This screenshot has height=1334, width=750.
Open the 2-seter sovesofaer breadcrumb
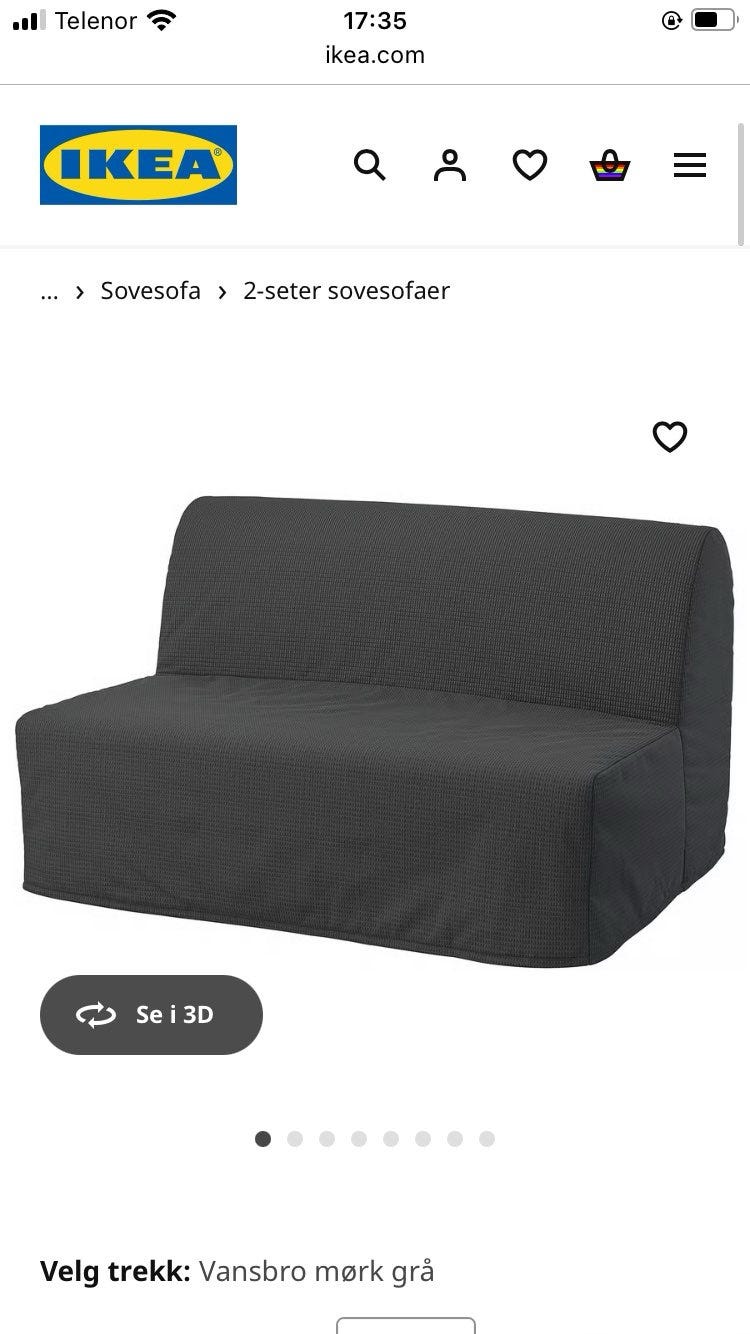point(346,291)
